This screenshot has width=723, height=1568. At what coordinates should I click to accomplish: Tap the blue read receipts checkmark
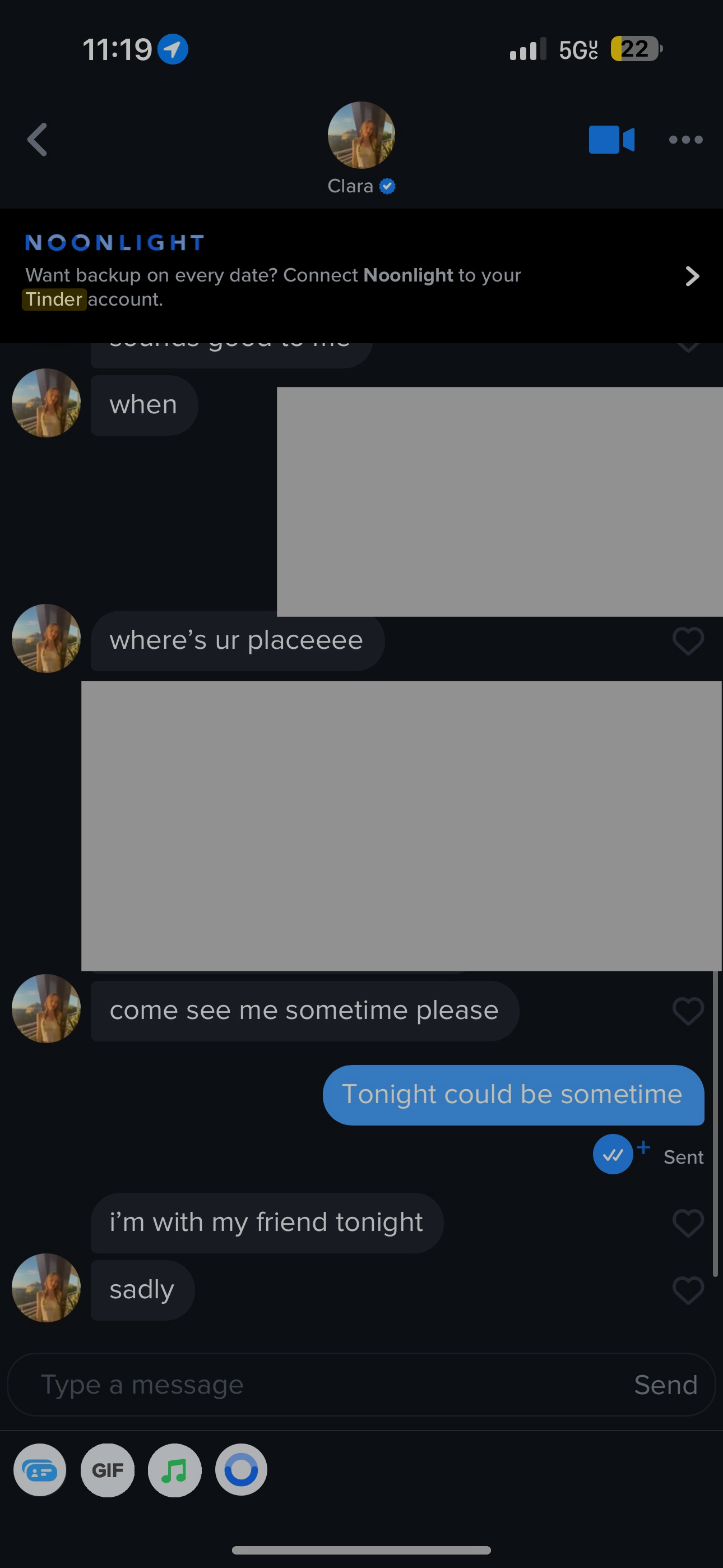613,1155
